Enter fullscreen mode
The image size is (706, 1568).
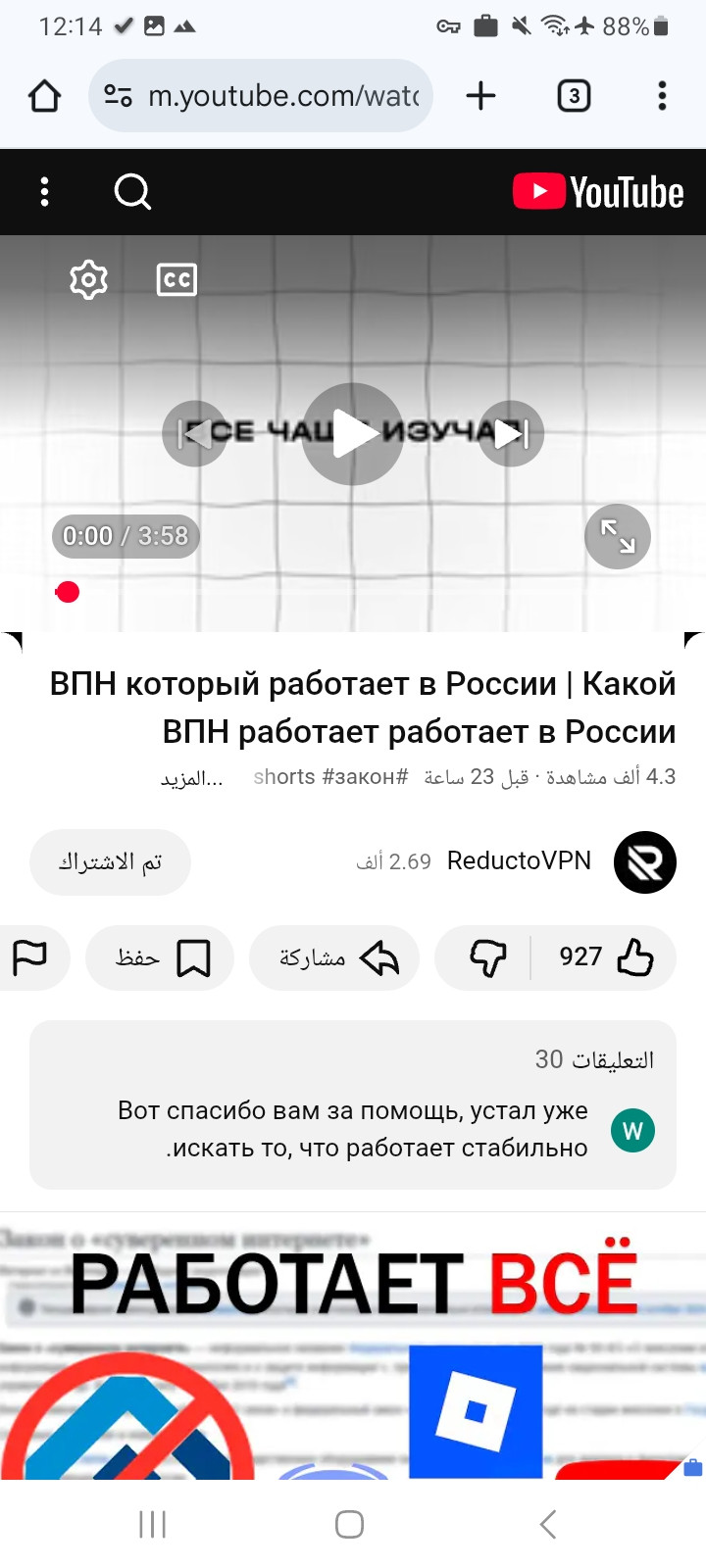click(x=618, y=536)
